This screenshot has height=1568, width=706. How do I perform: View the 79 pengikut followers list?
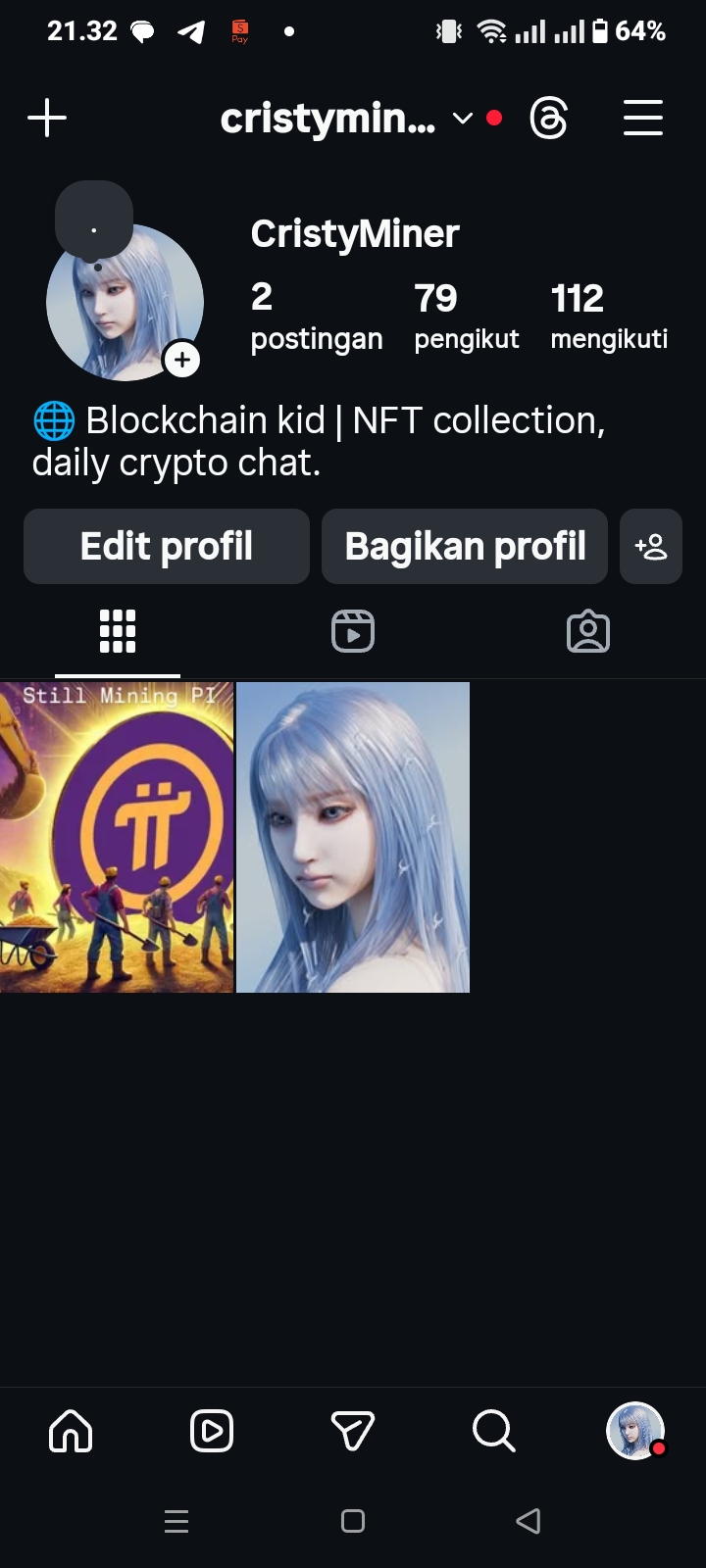[466, 317]
